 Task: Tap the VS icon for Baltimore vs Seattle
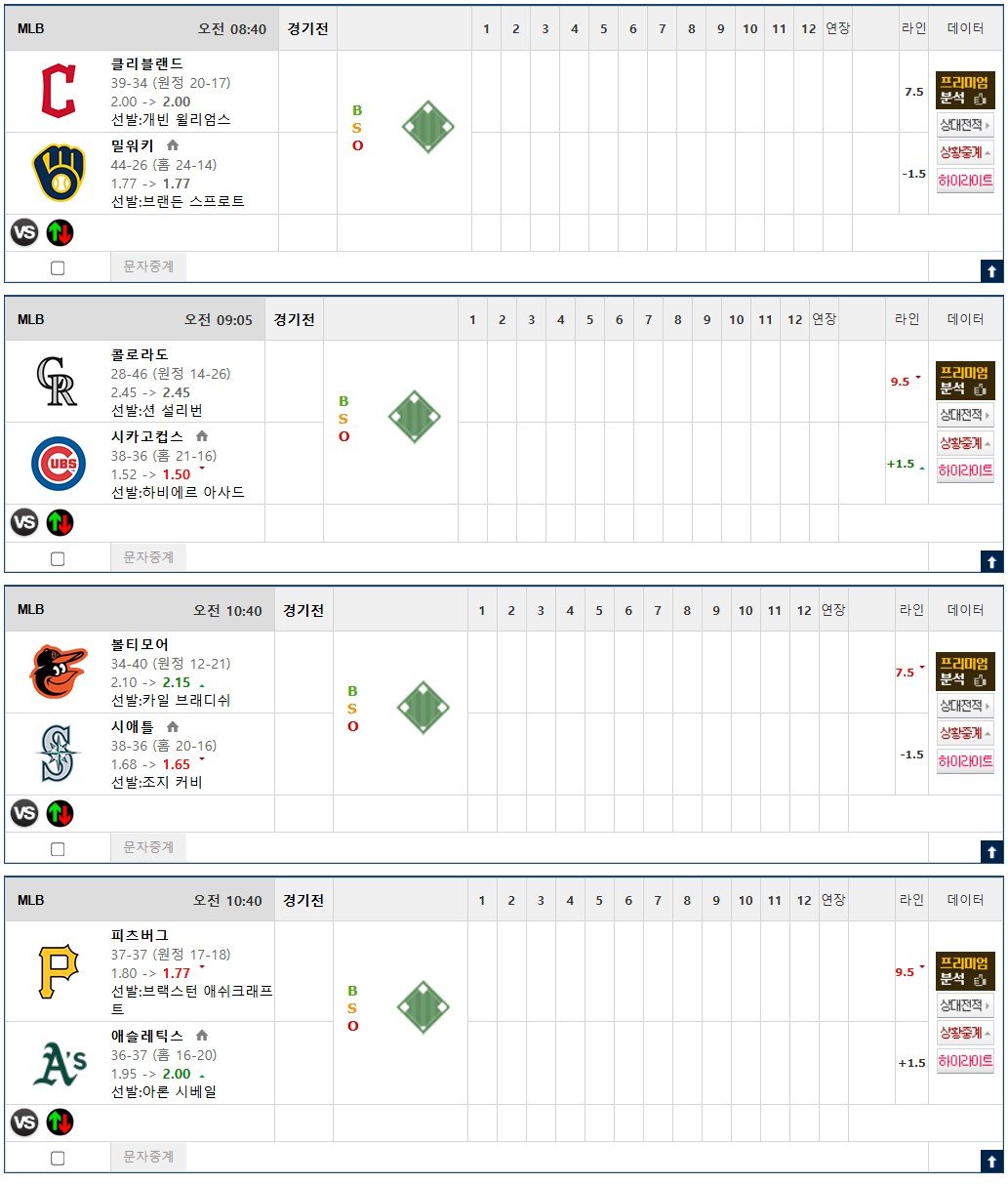[x=24, y=813]
